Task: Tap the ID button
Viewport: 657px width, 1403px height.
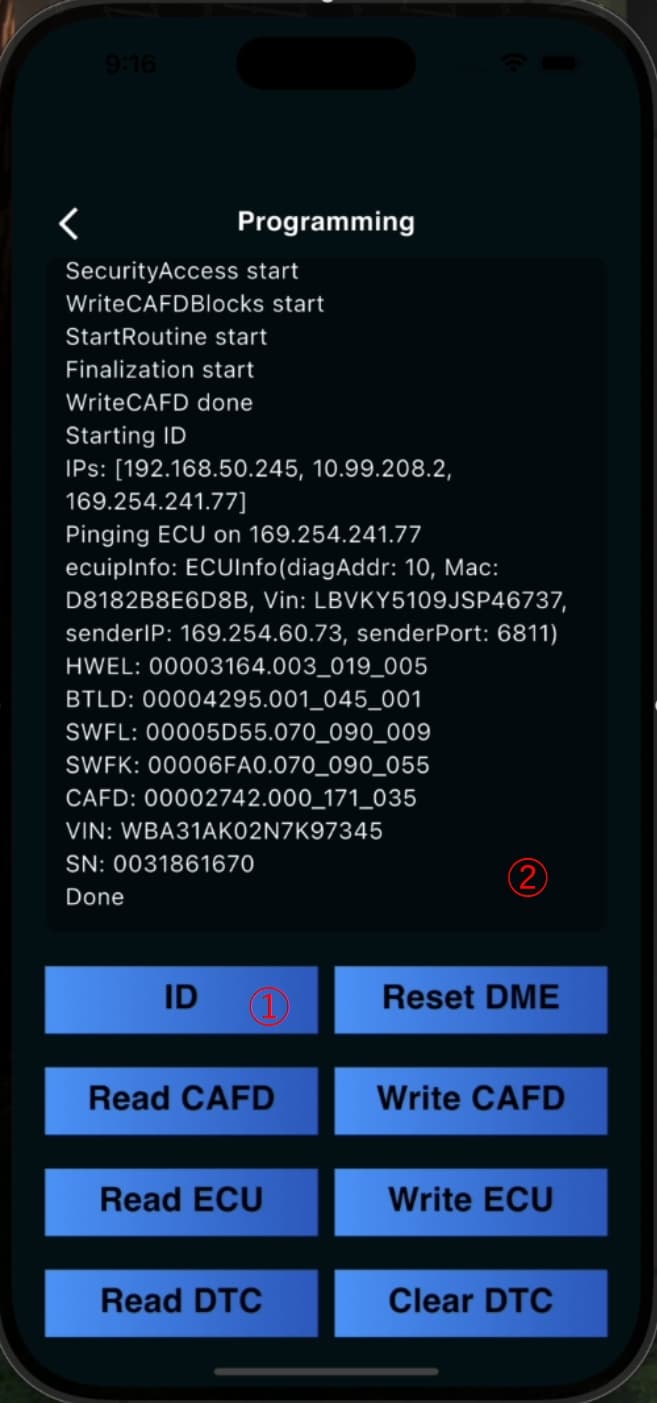Action: (181, 998)
